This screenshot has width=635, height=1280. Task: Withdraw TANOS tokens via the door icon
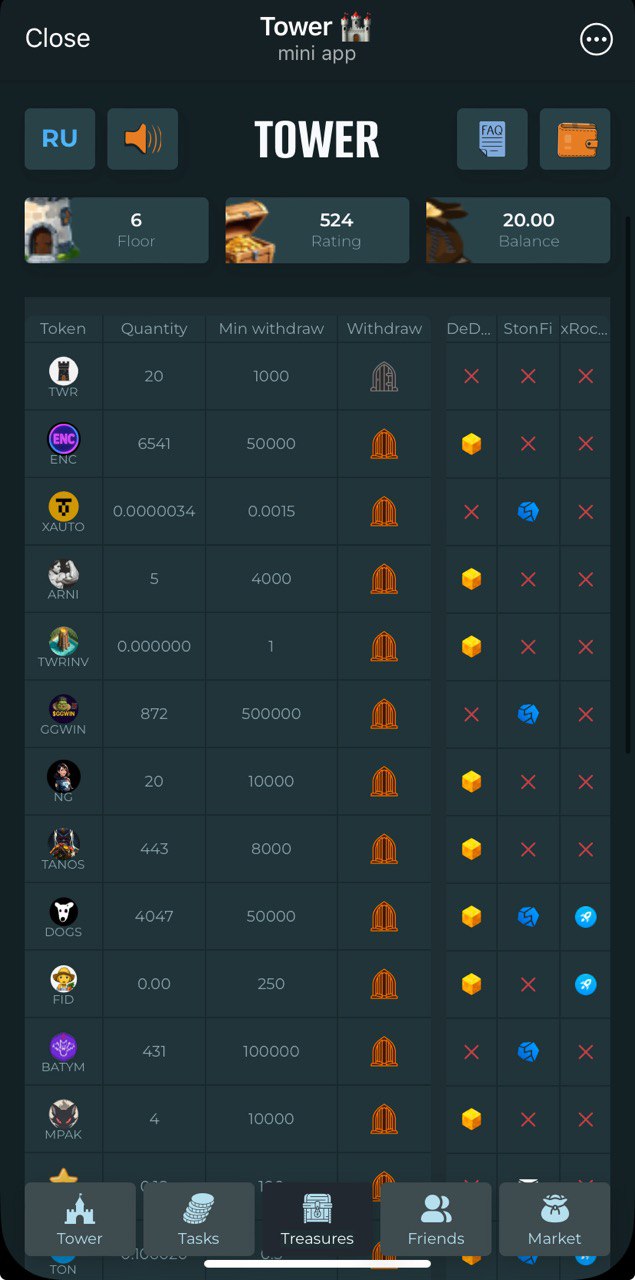coord(384,849)
